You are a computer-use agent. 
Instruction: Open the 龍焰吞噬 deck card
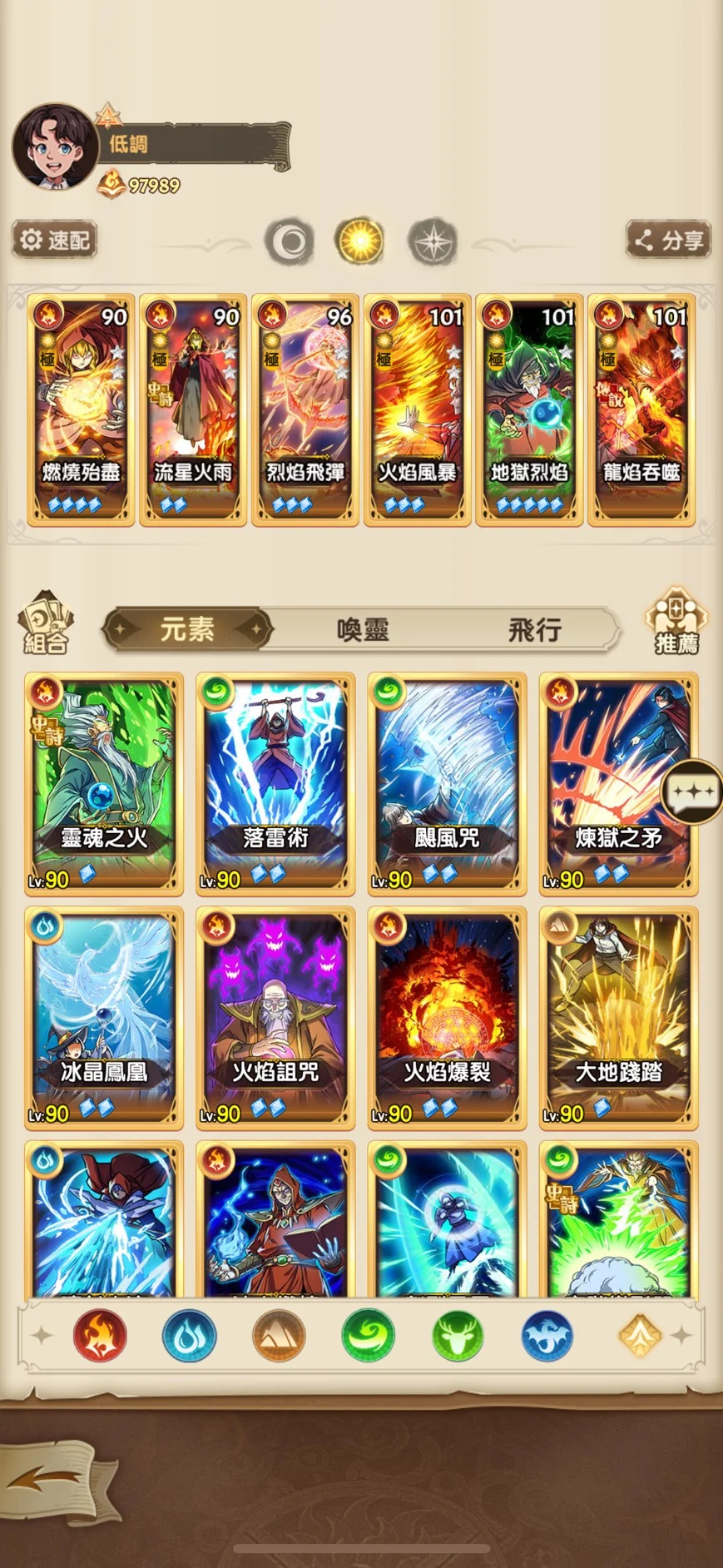(641, 409)
